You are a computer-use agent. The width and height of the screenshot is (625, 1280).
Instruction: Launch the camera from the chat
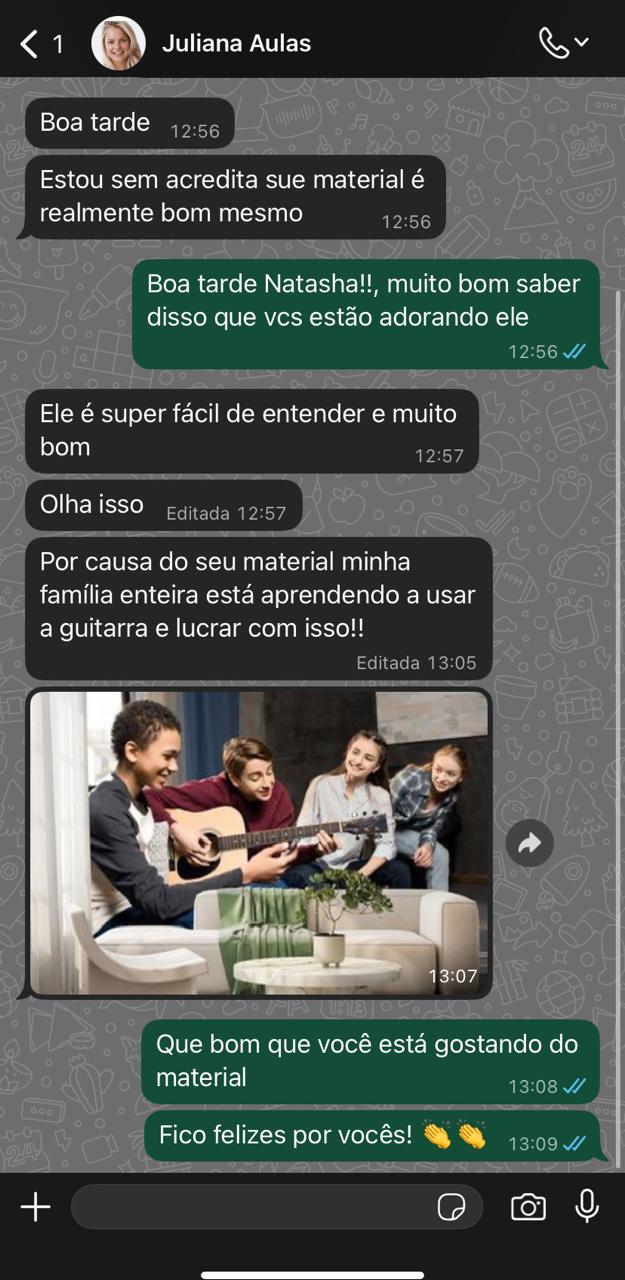(x=528, y=1207)
